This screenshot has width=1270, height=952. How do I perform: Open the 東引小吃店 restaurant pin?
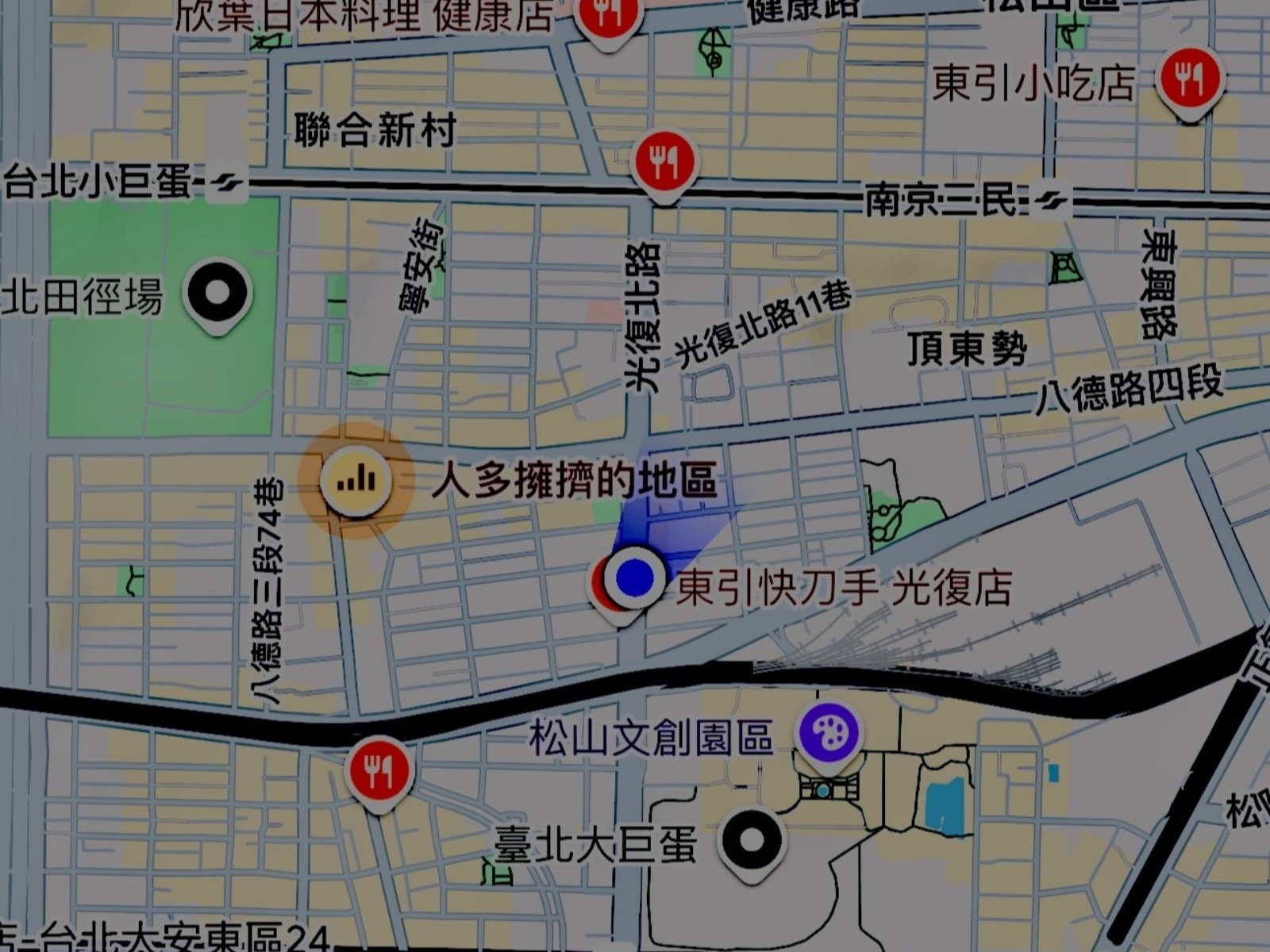coord(1191,80)
